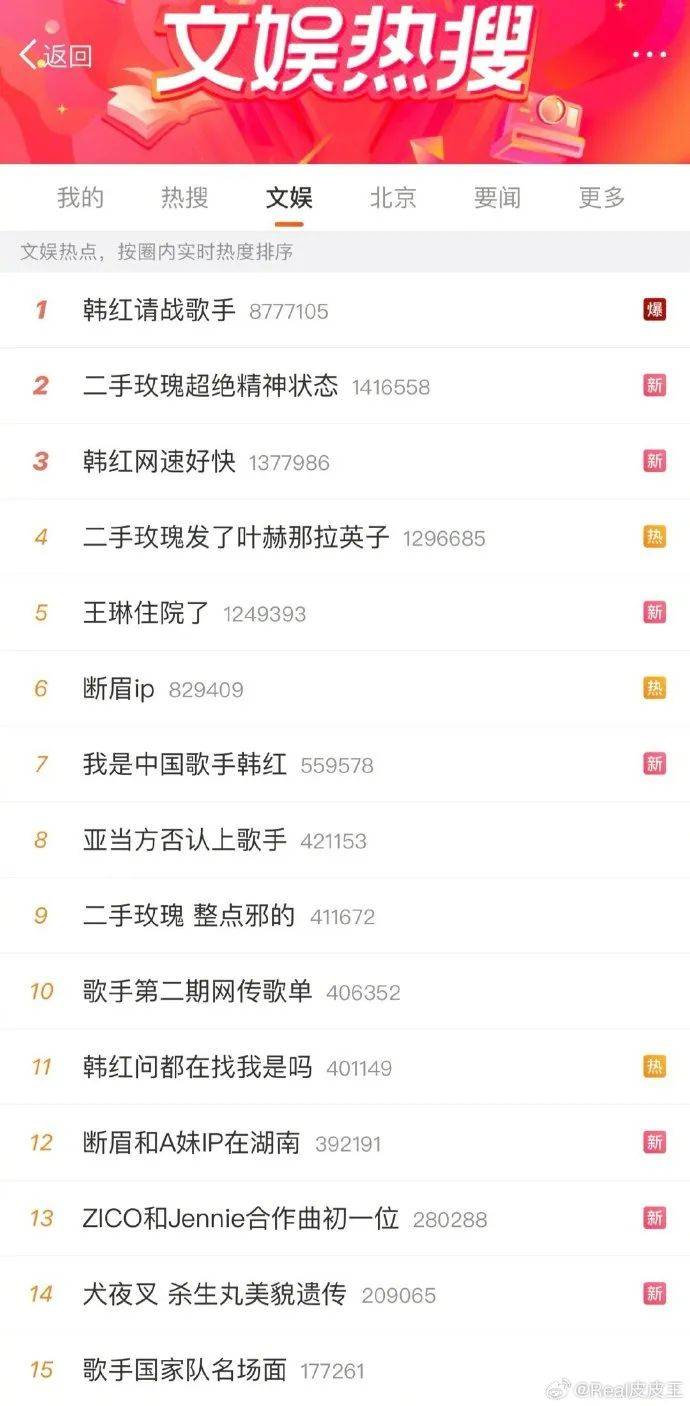690x1406 pixels.
Task: Select the 北京 tab
Action: point(393,198)
